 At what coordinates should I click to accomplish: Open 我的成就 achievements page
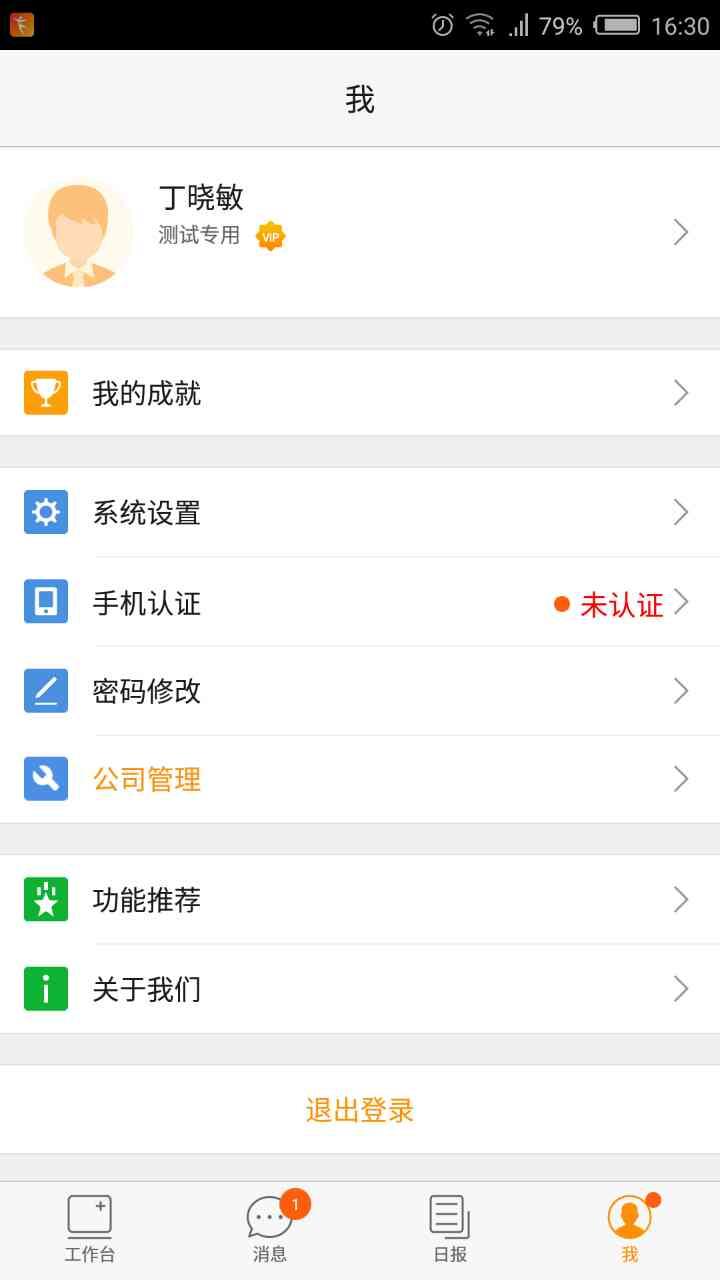point(360,393)
